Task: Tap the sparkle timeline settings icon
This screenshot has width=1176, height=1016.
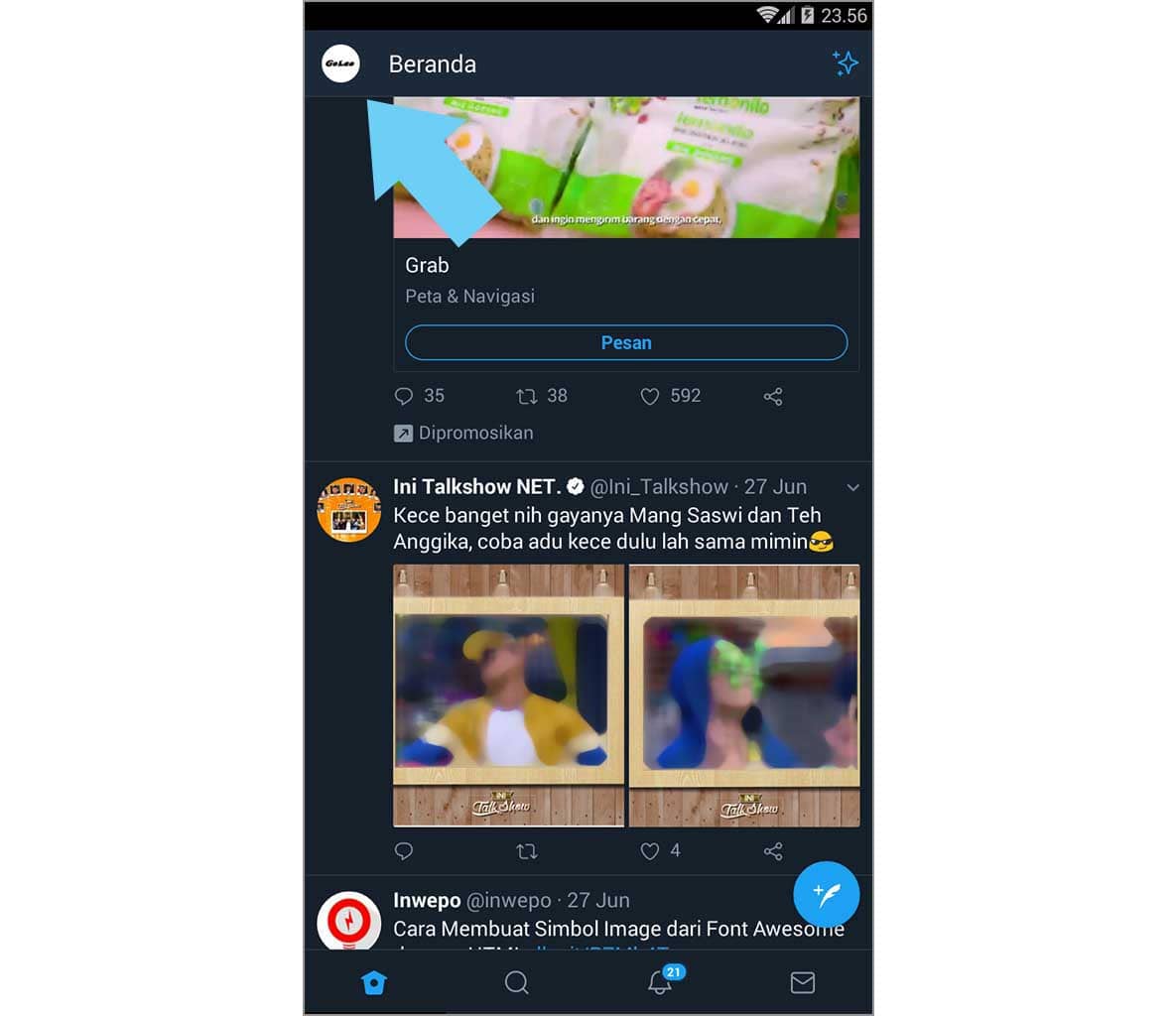Action: tap(845, 63)
